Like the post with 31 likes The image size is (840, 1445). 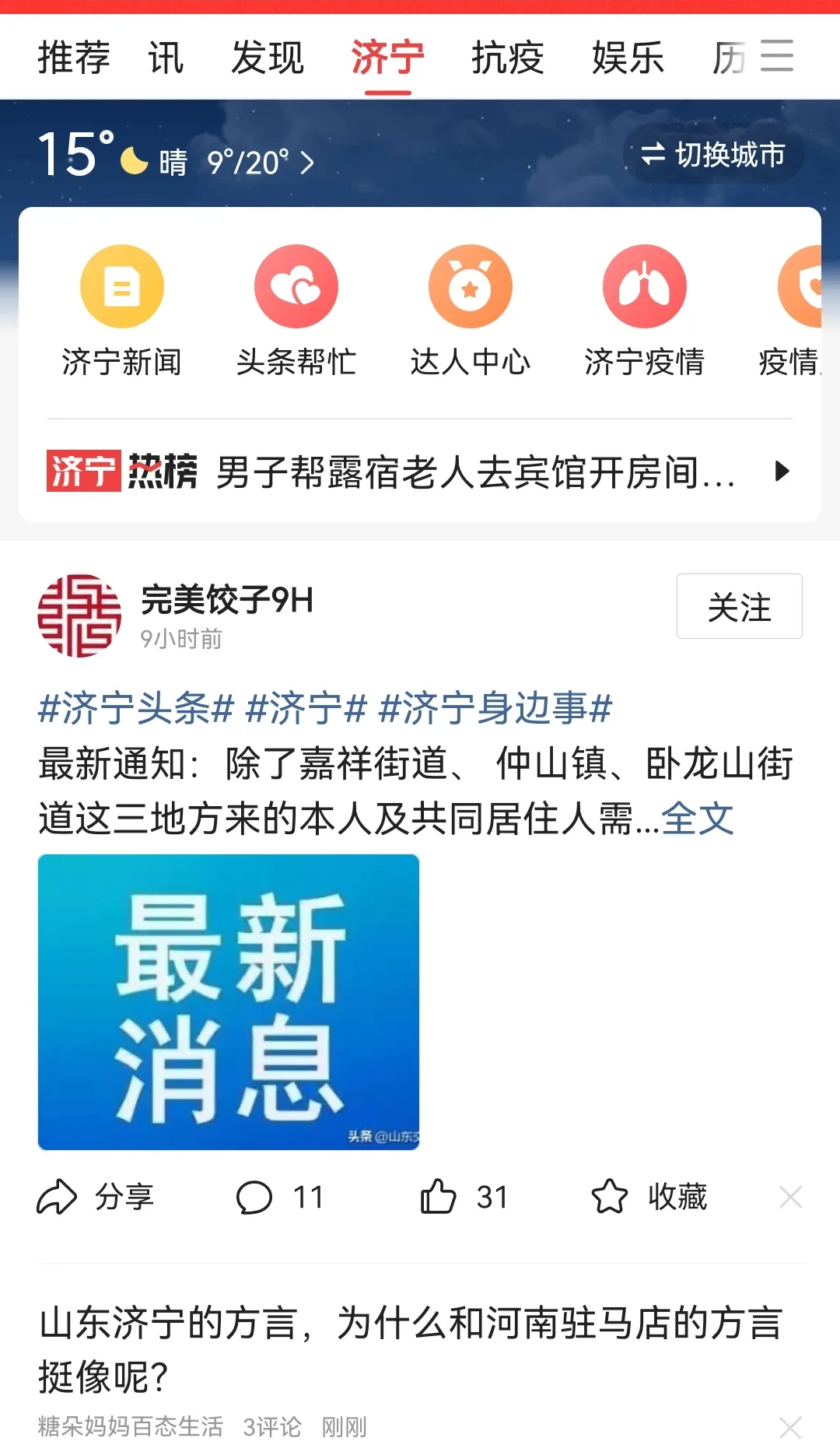[x=464, y=1197]
